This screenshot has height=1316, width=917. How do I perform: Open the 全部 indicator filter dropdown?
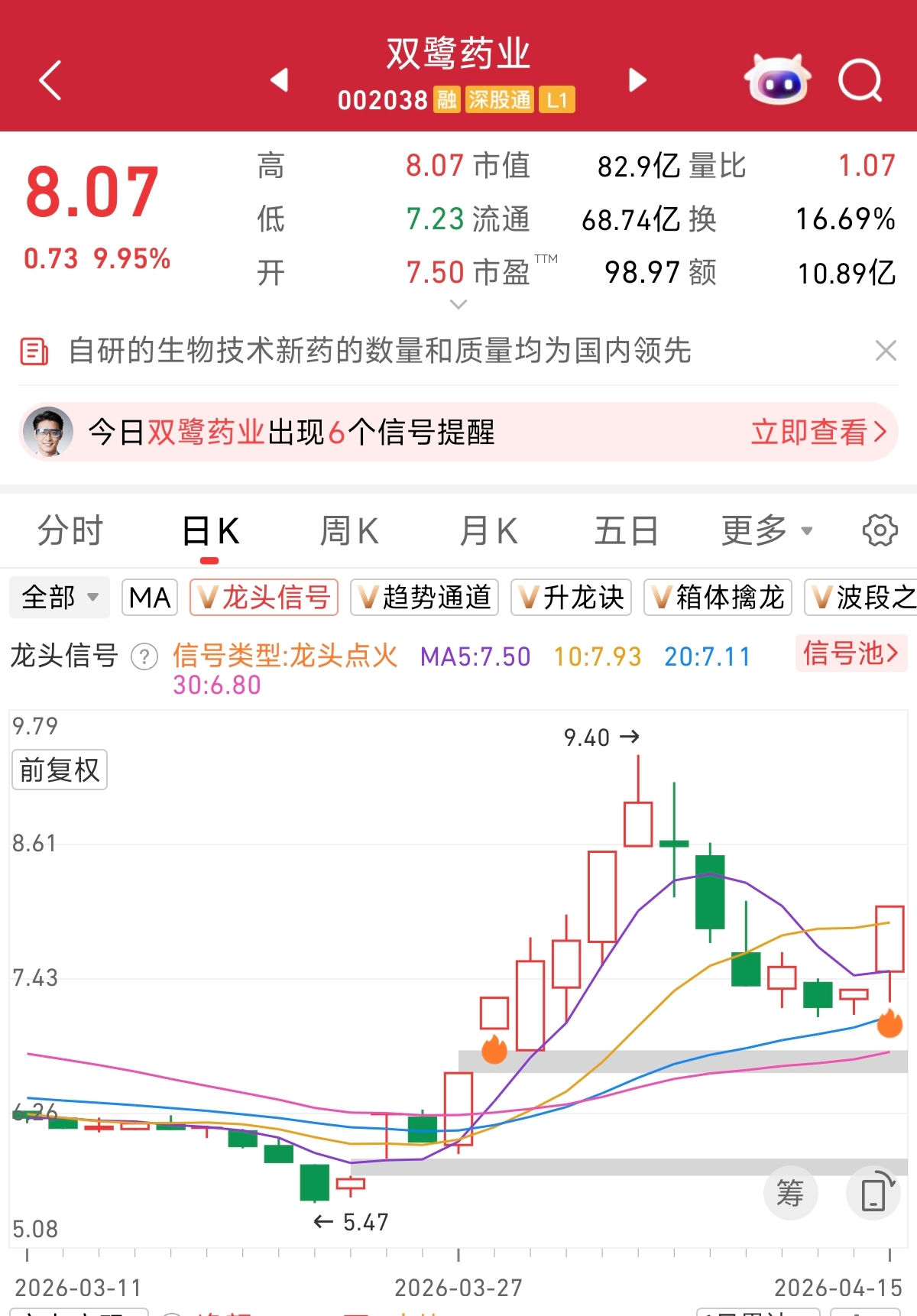(x=60, y=598)
